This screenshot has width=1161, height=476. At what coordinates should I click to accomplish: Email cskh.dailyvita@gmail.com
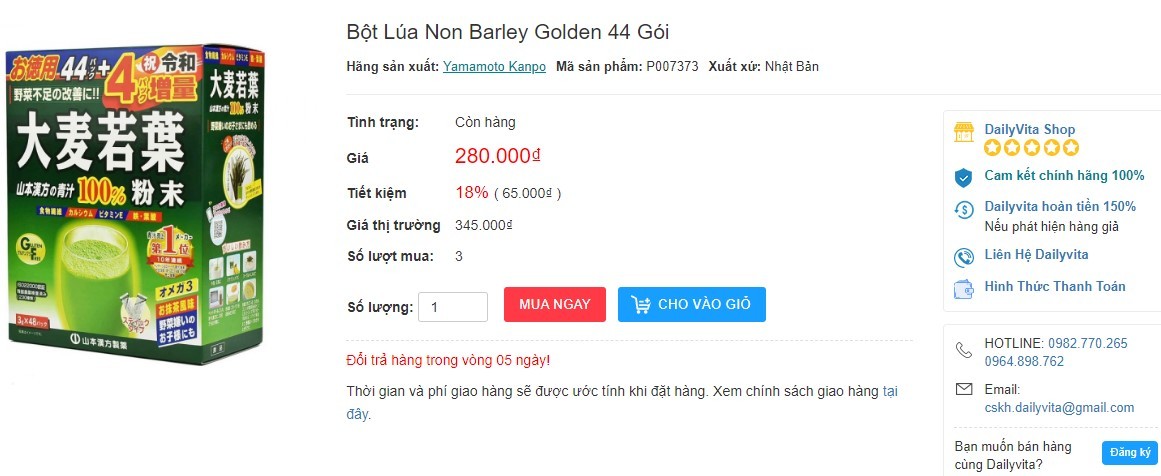tap(1059, 407)
